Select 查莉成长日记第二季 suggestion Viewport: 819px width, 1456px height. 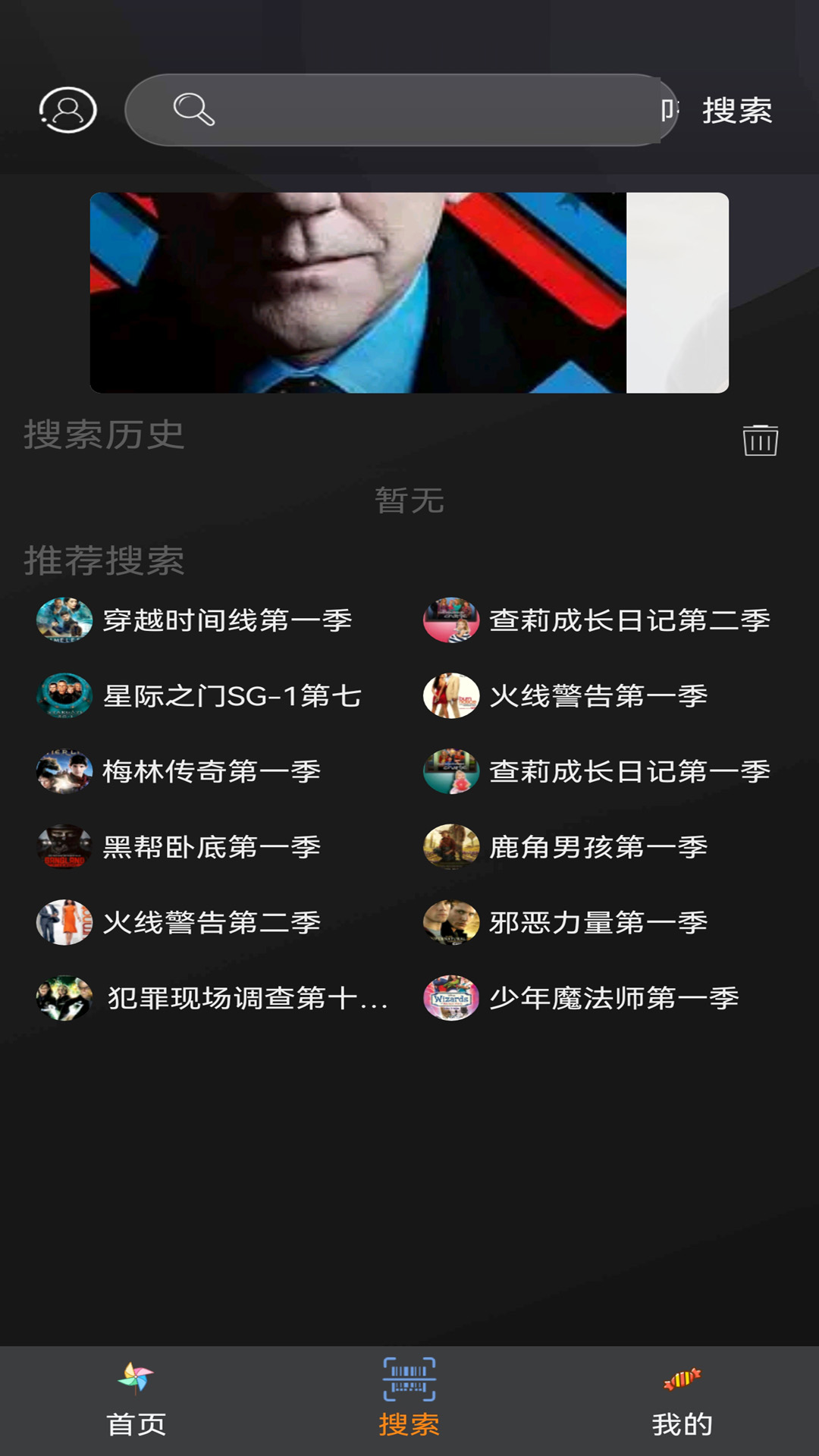[x=597, y=620]
